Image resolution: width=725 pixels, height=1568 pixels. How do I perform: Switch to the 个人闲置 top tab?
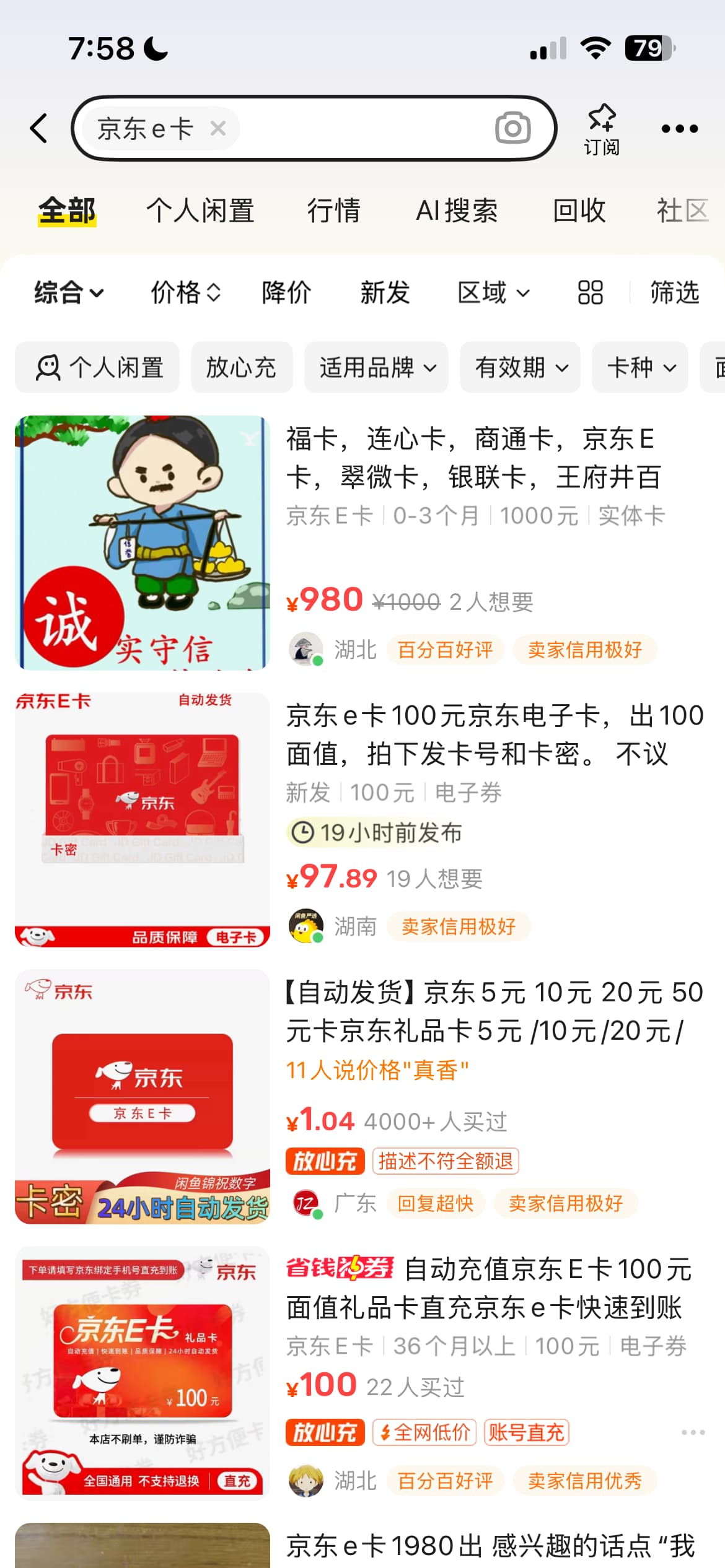tap(200, 211)
